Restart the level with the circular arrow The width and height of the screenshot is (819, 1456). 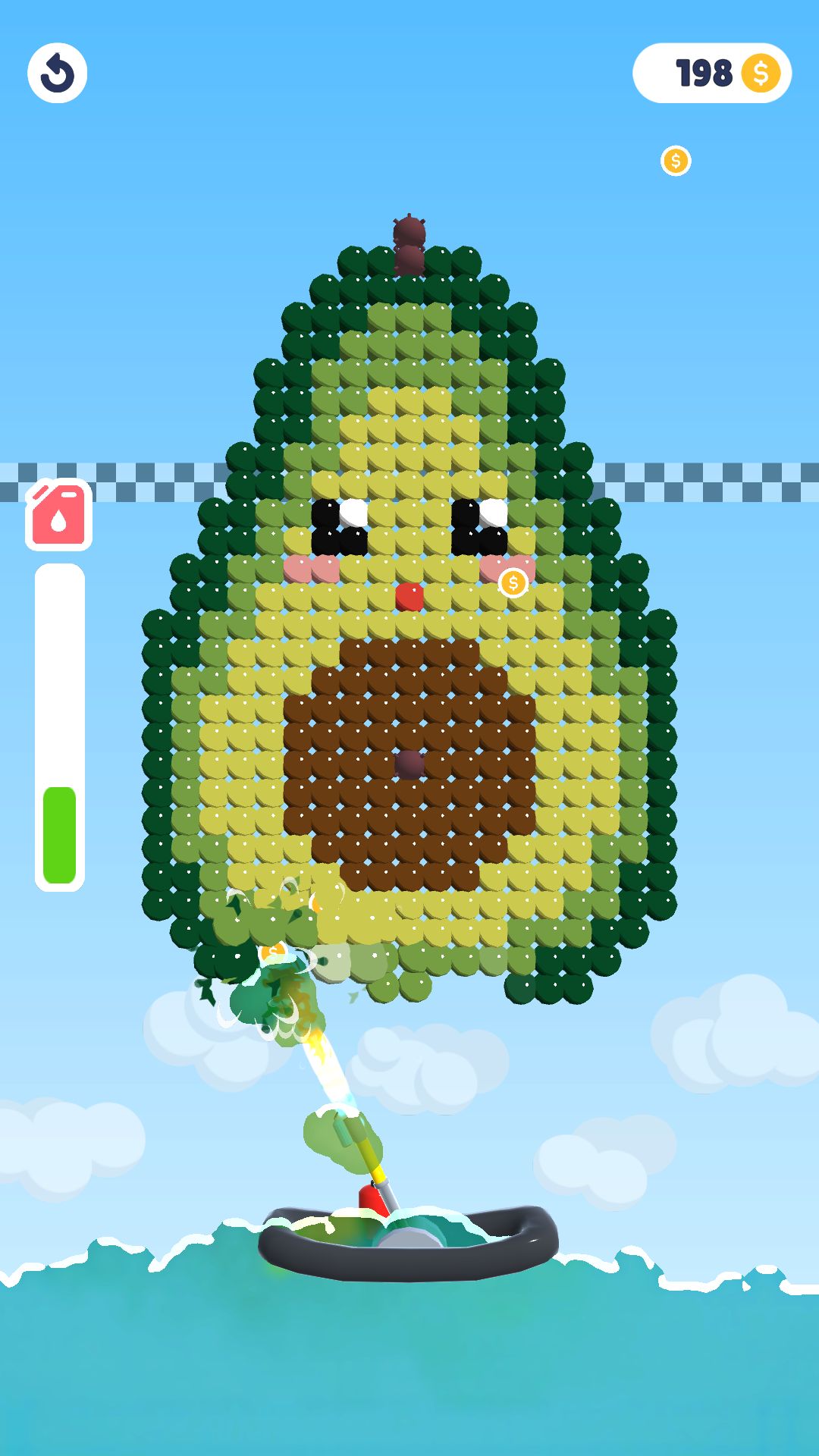point(58,74)
